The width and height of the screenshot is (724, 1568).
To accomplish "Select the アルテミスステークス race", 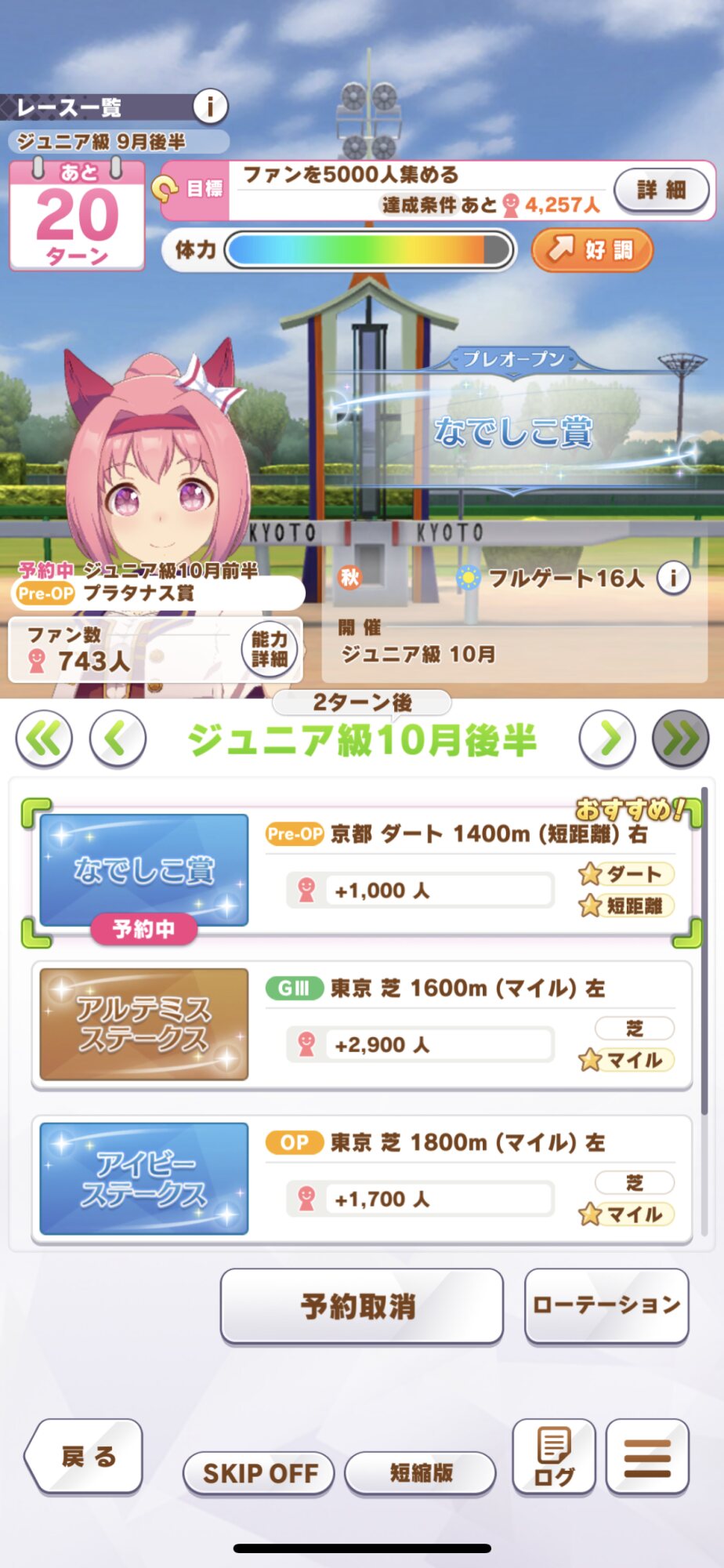I will point(362,1025).
